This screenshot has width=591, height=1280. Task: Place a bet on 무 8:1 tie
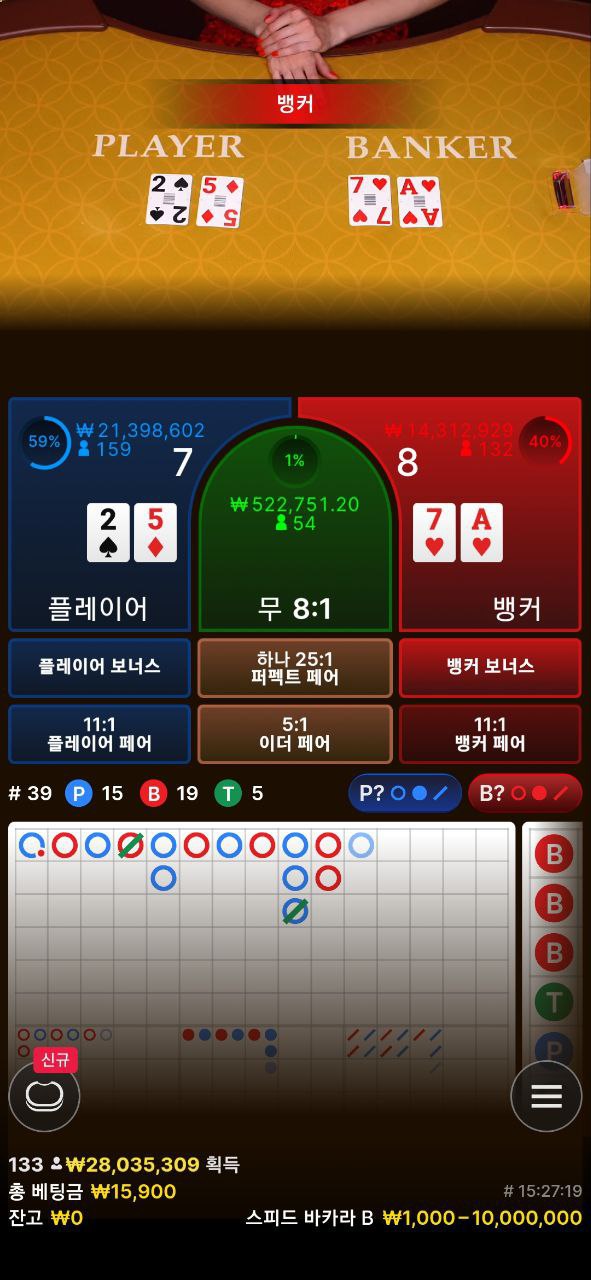click(x=295, y=530)
